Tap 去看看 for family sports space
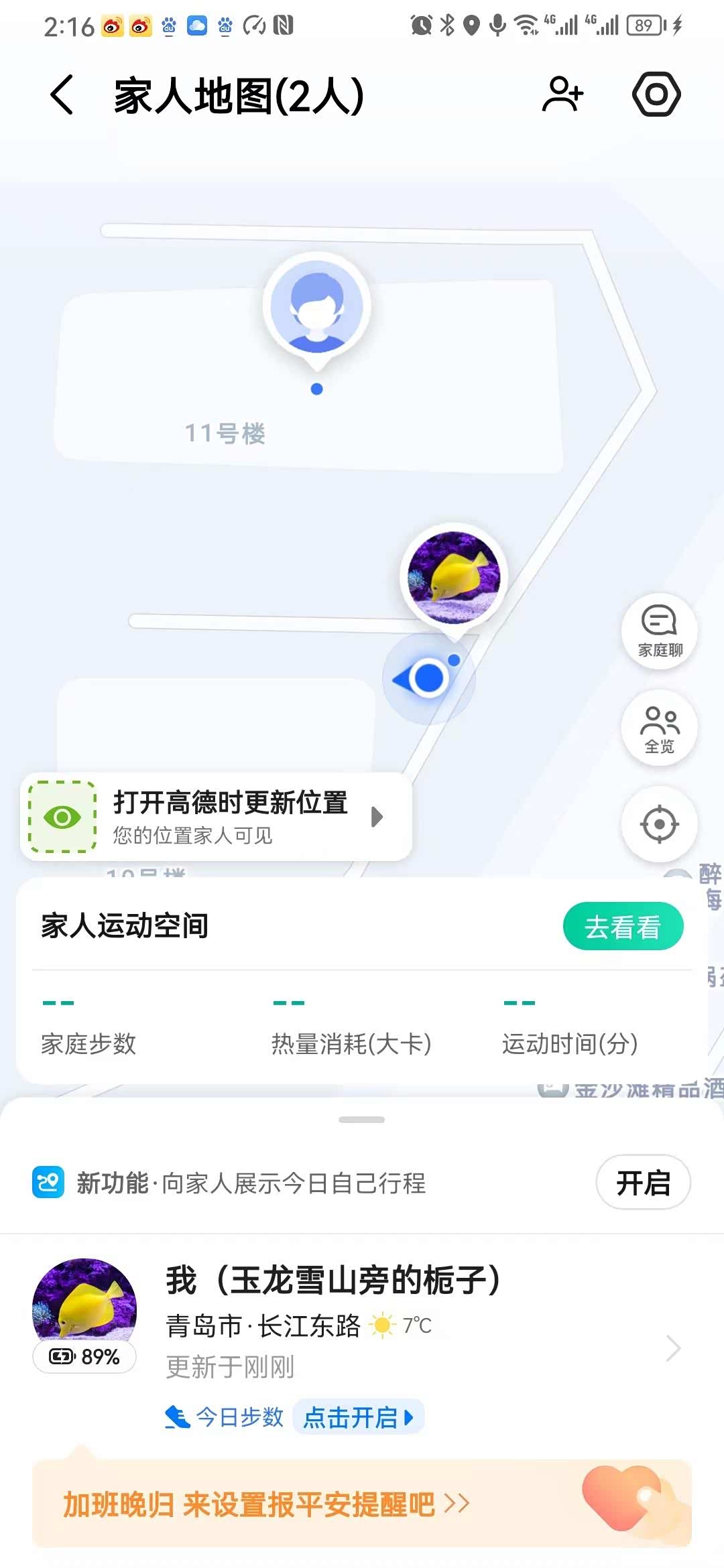The image size is (724, 1568). pyautogui.click(x=623, y=926)
